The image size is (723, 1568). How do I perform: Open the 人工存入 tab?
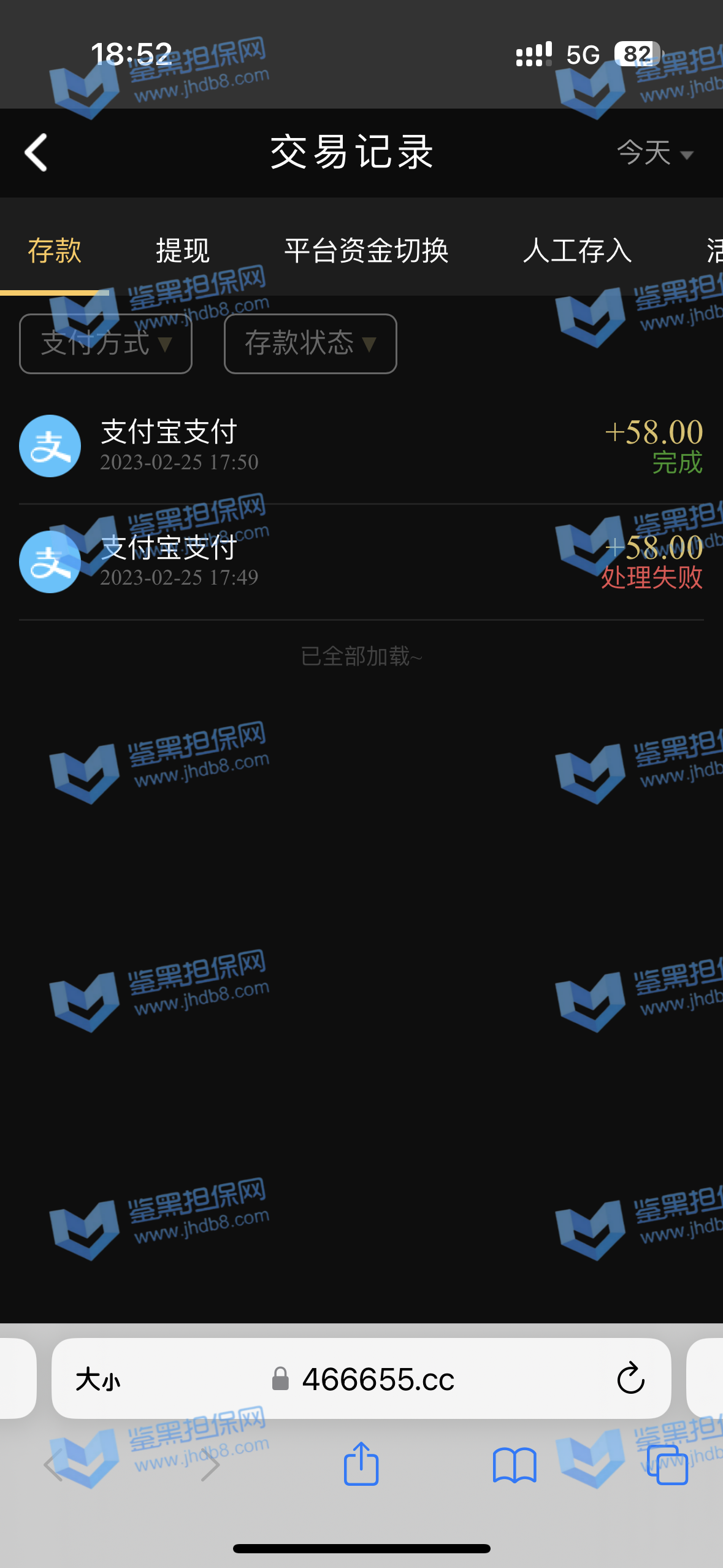[577, 251]
